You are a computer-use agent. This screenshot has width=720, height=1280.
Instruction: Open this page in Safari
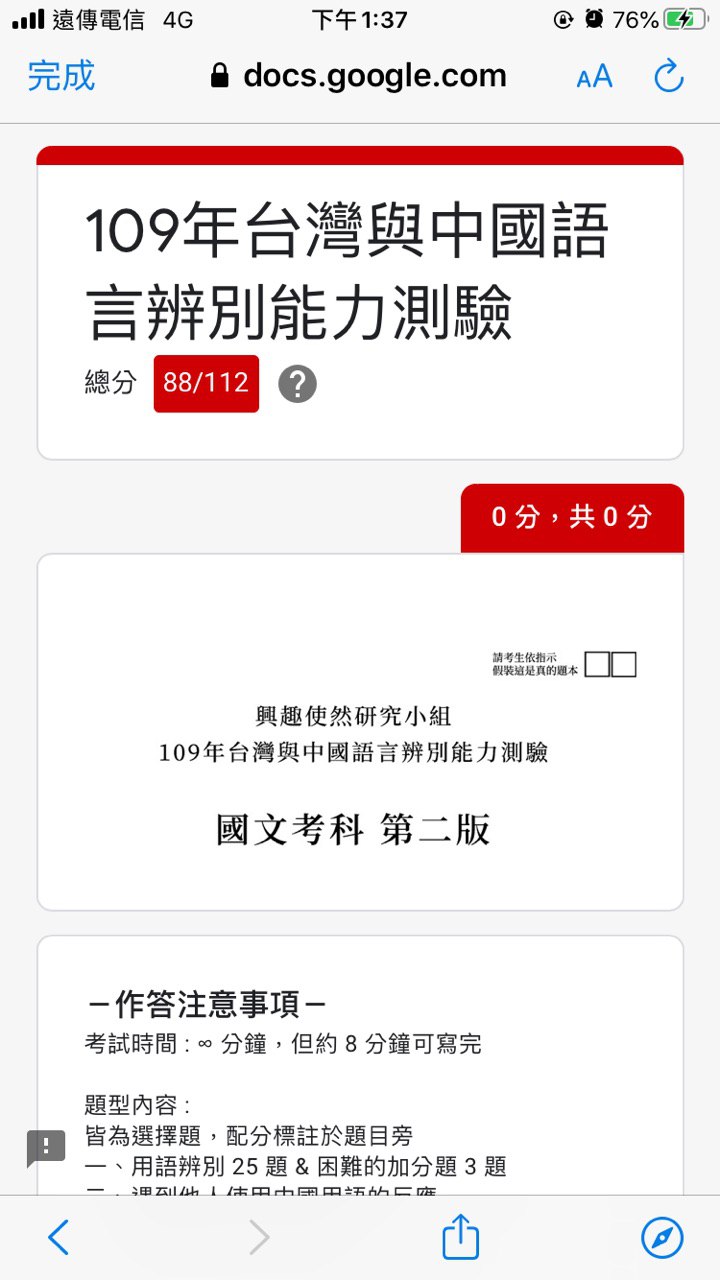[662, 1238]
